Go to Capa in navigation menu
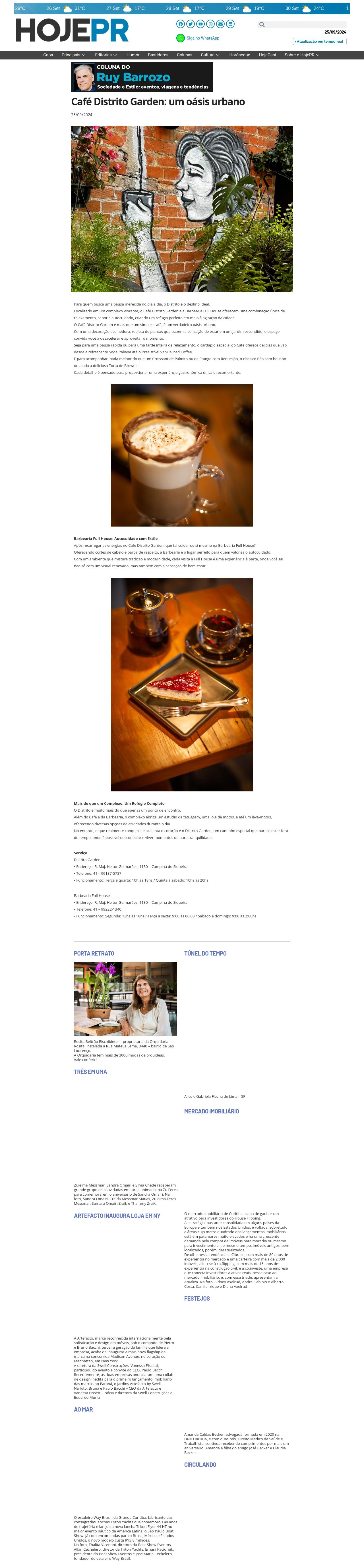Viewport: 364px width, 1568px height. coord(48,55)
